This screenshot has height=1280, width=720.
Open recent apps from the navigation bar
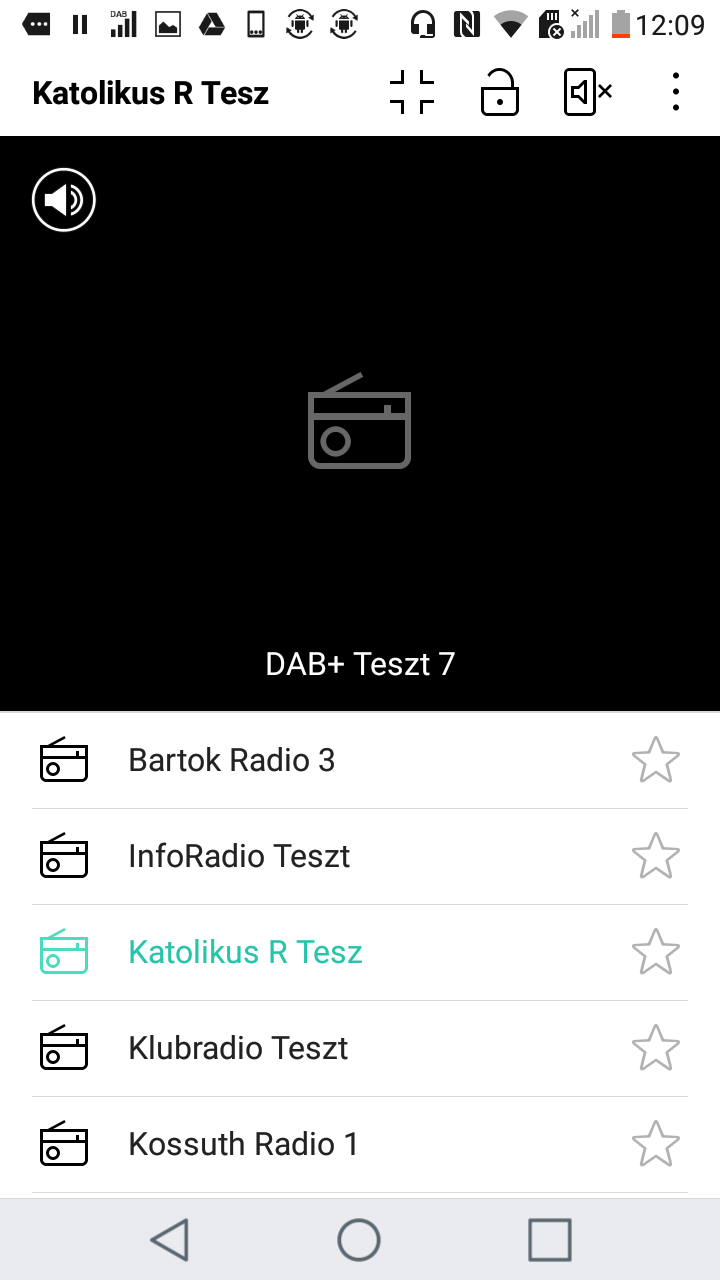click(x=550, y=1240)
